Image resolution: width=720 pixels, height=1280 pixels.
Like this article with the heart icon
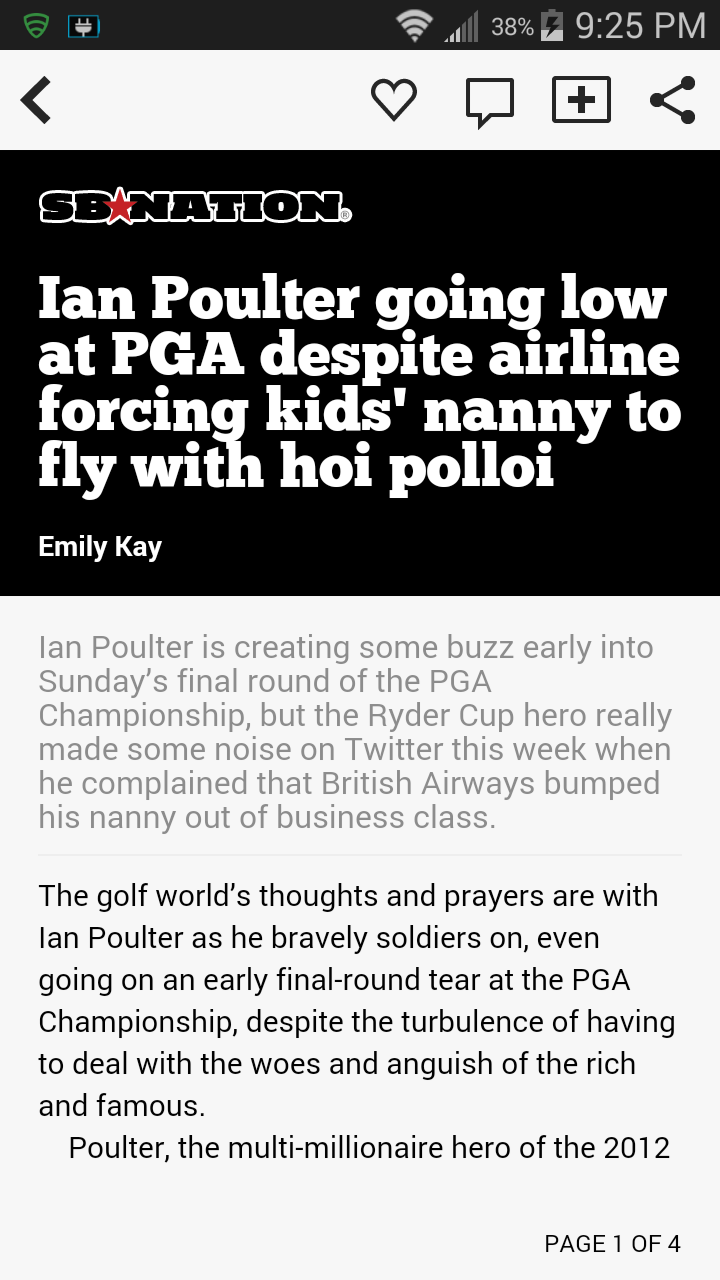click(x=394, y=100)
